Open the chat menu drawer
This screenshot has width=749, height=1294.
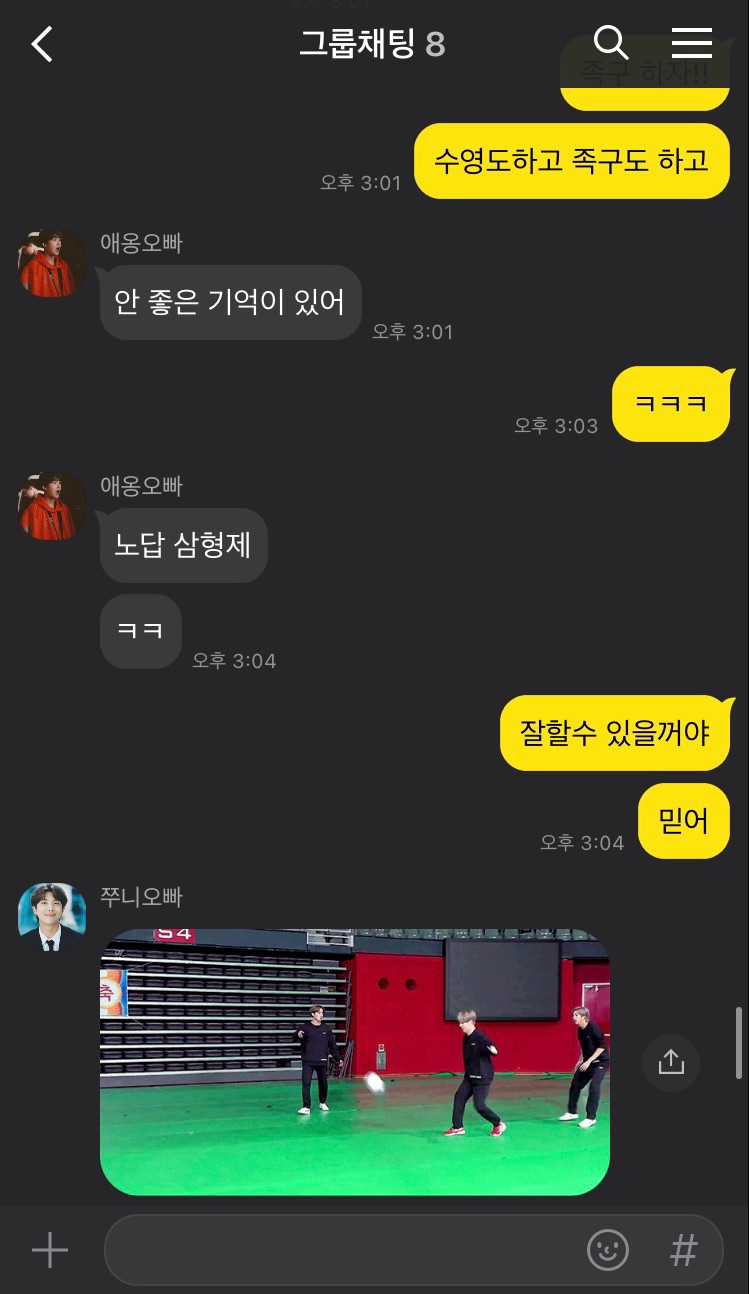pos(691,43)
